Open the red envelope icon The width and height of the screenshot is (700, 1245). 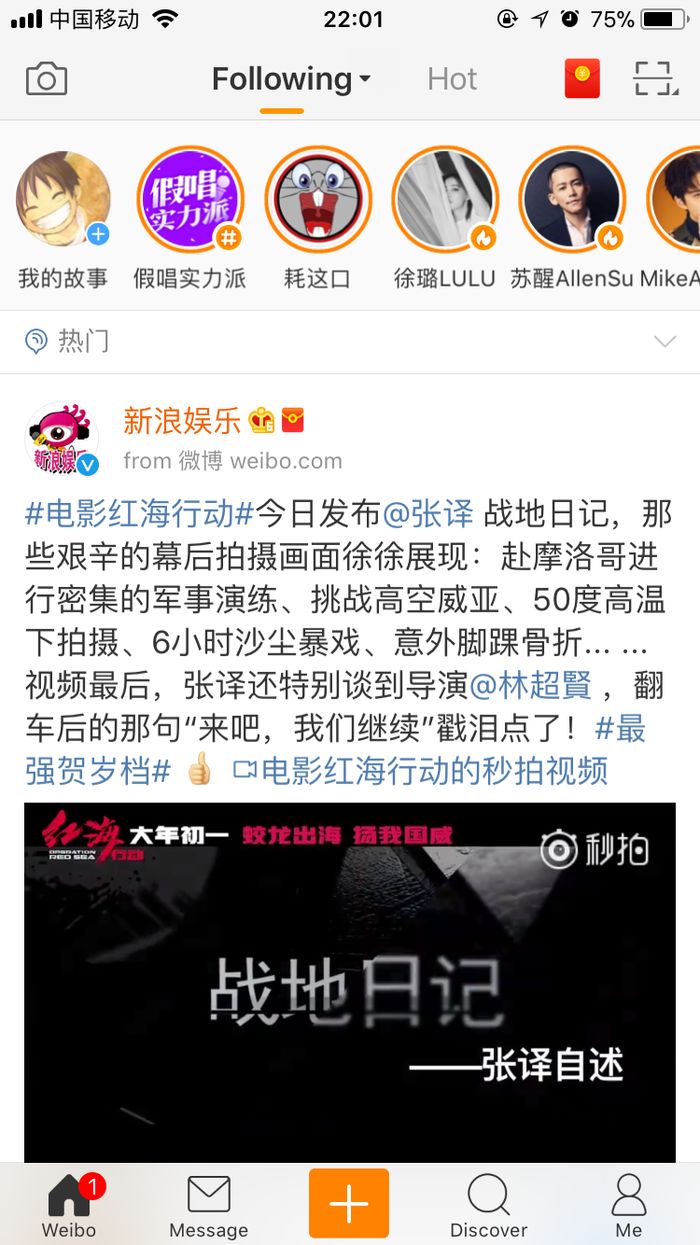[582, 79]
